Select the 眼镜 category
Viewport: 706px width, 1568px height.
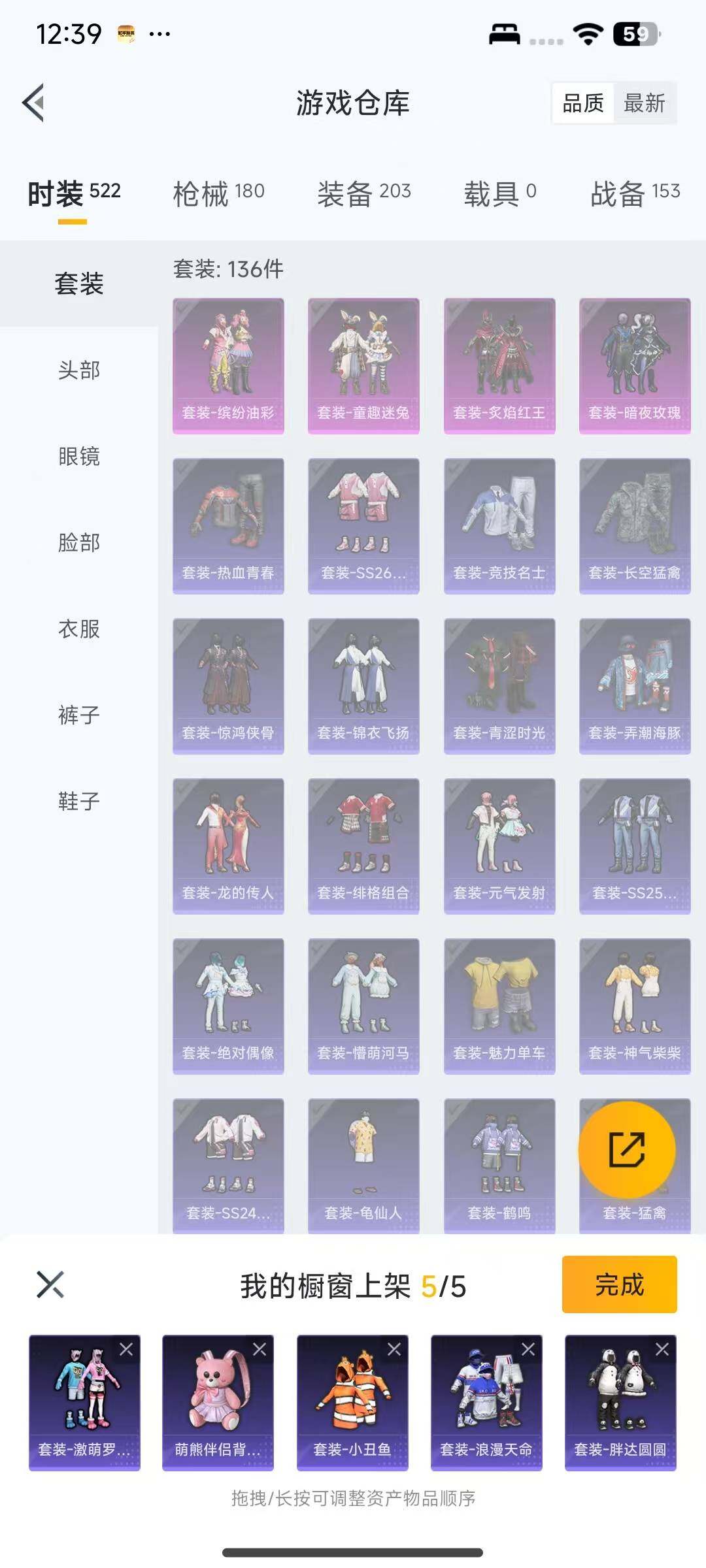[79, 456]
